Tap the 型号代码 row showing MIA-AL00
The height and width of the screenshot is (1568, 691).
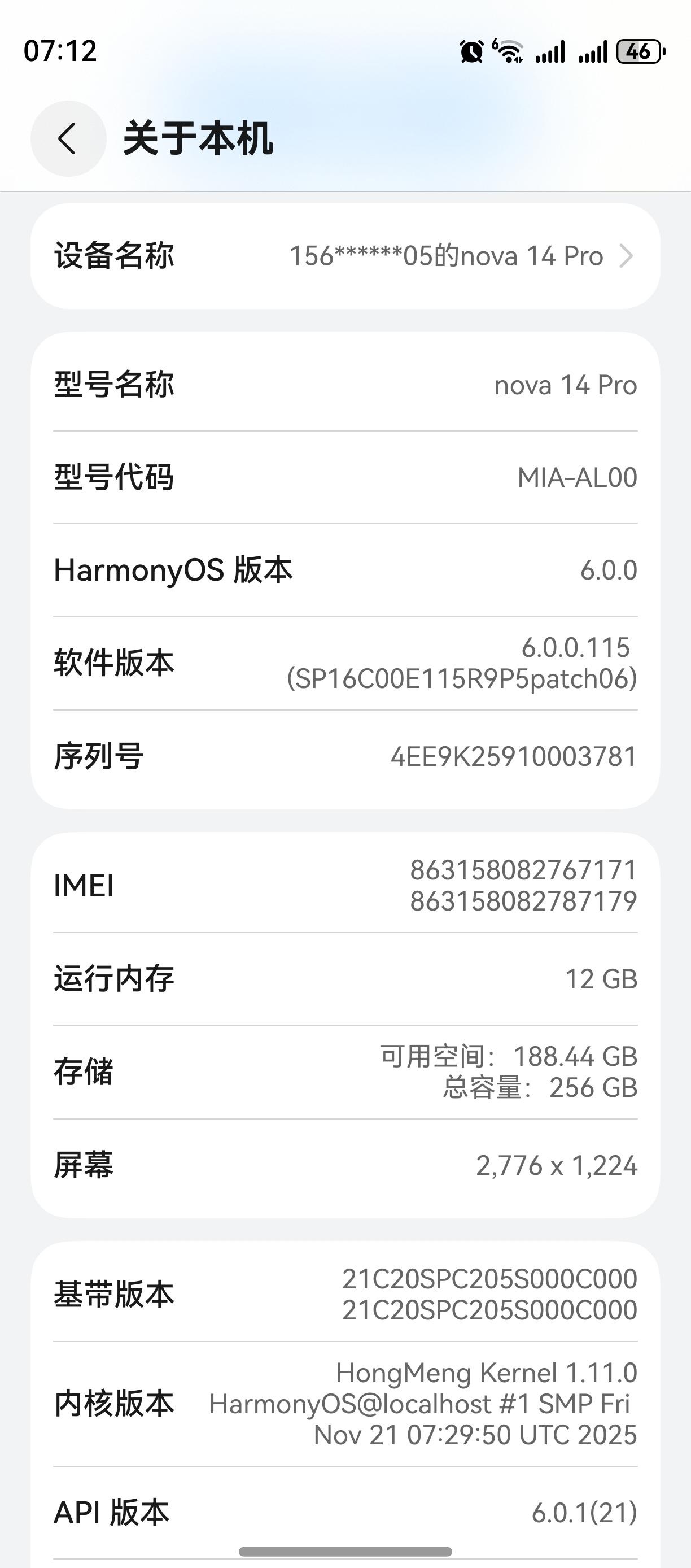pyautogui.click(x=345, y=478)
